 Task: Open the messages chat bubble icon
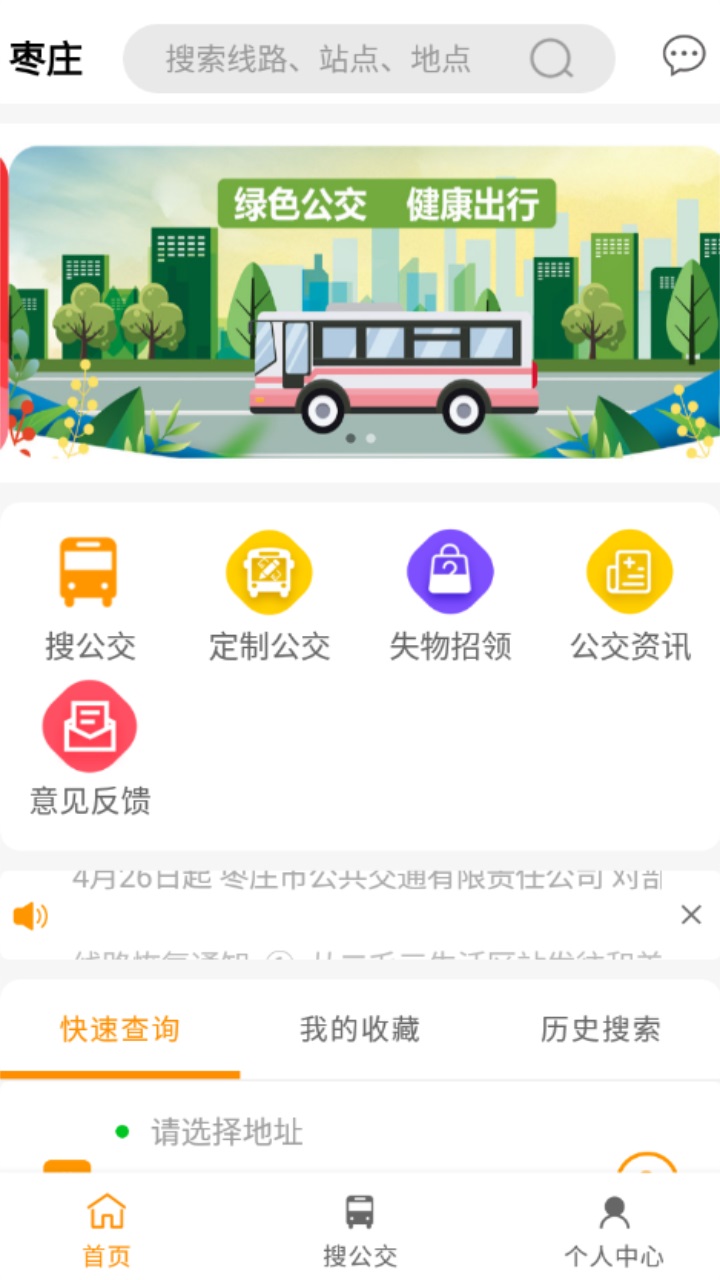[684, 56]
